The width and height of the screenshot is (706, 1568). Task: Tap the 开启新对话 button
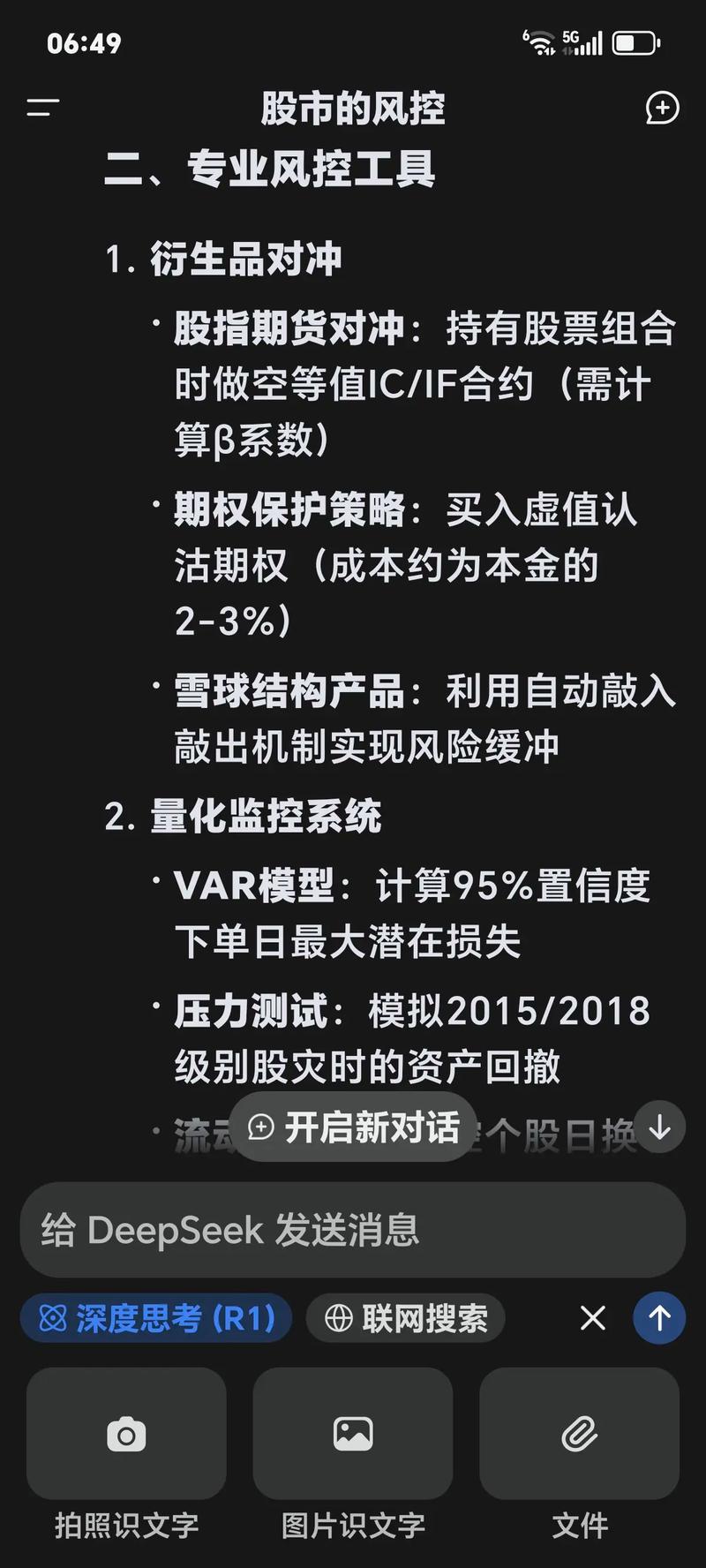pos(352,1127)
